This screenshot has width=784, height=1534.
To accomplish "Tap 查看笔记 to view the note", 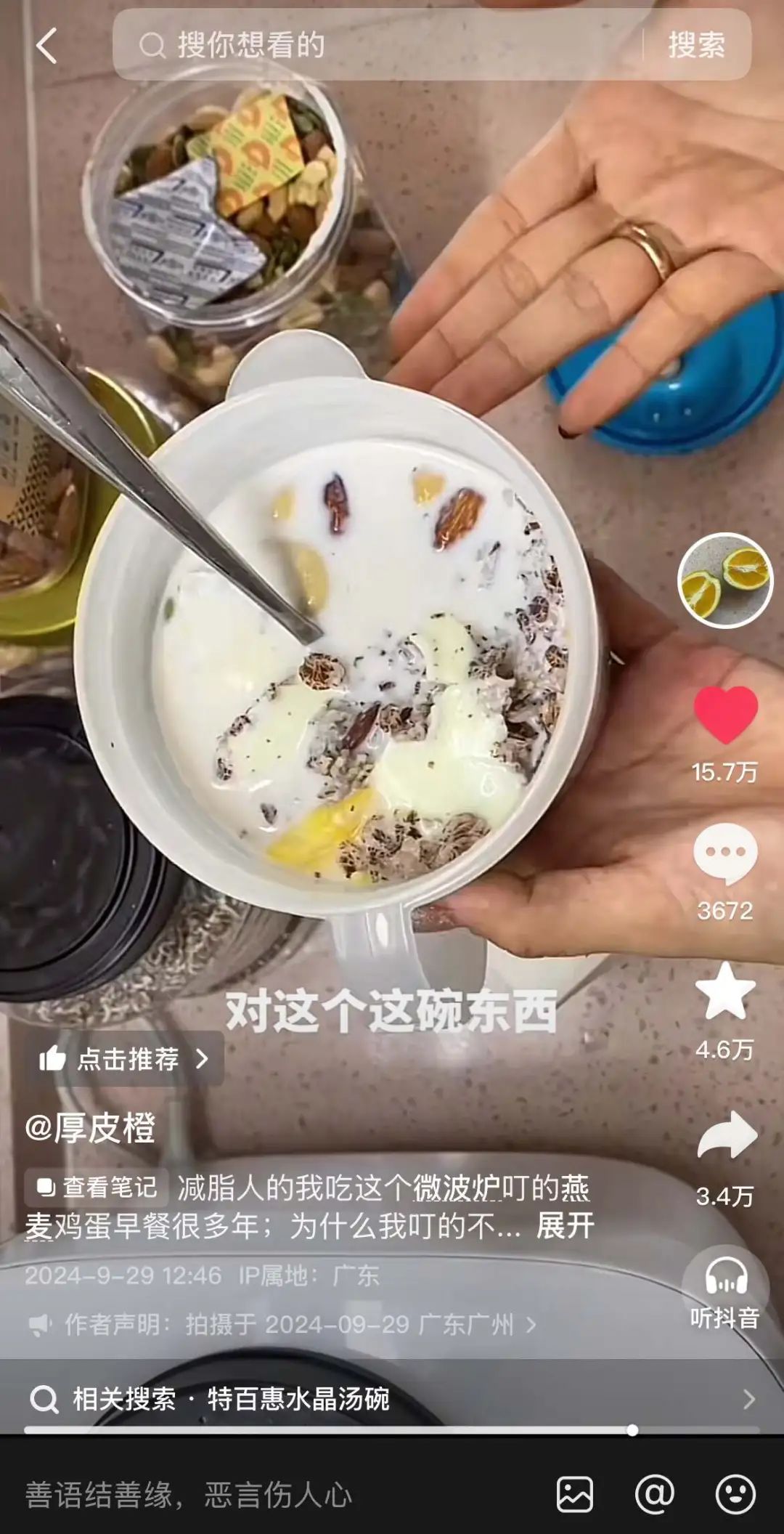I will point(97,1188).
